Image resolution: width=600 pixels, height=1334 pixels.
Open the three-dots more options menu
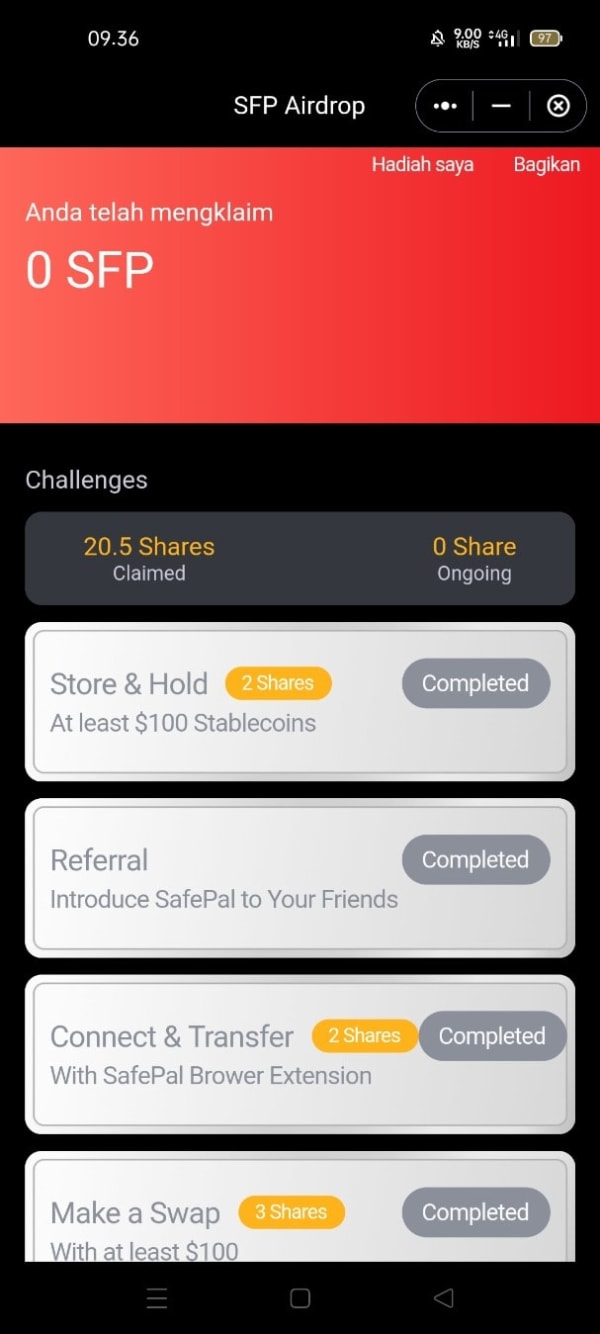click(445, 106)
